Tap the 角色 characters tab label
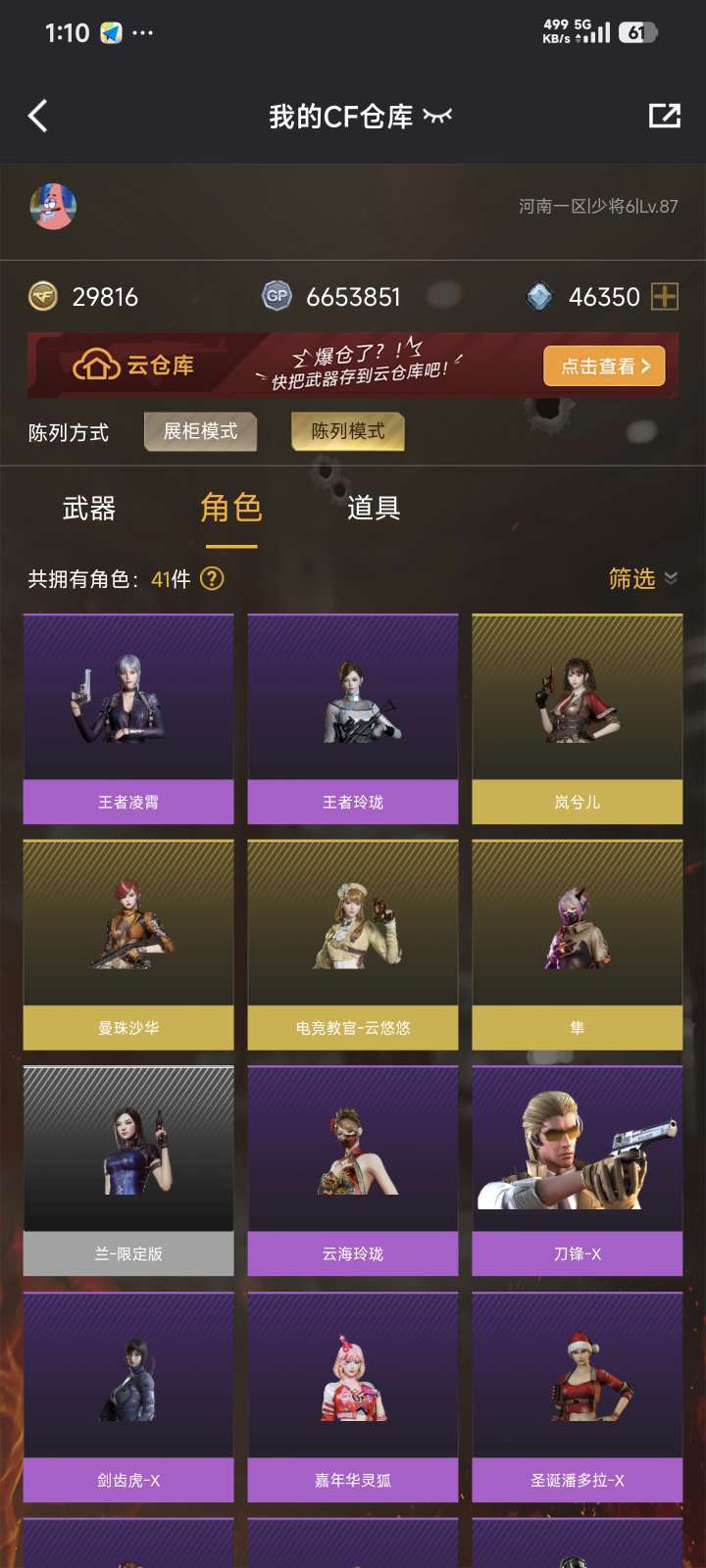706x1568 pixels. point(232,510)
